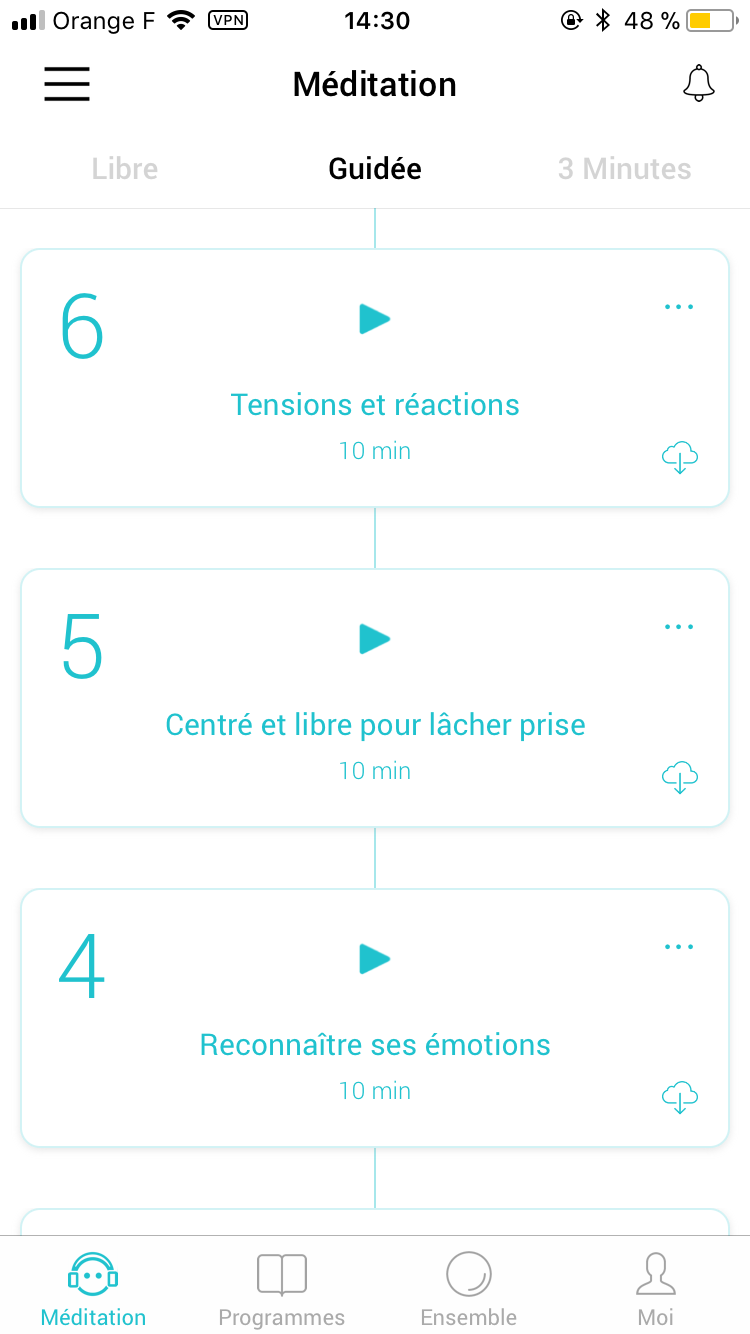Open more options for session 5
The width and height of the screenshot is (750, 1334).
point(679,627)
